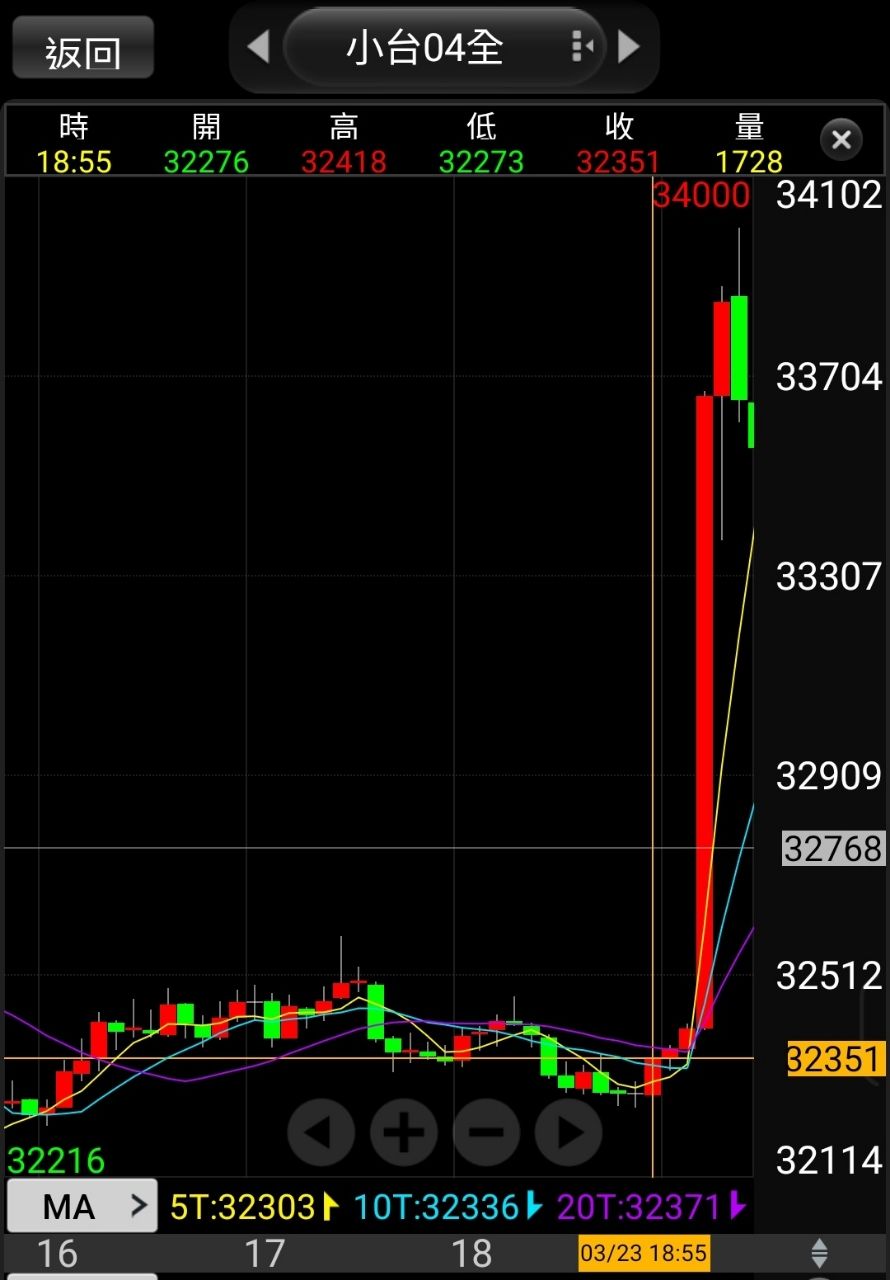Move the chart cursor left
Screen dimensions: 890x1280
tap(320, 1132)
